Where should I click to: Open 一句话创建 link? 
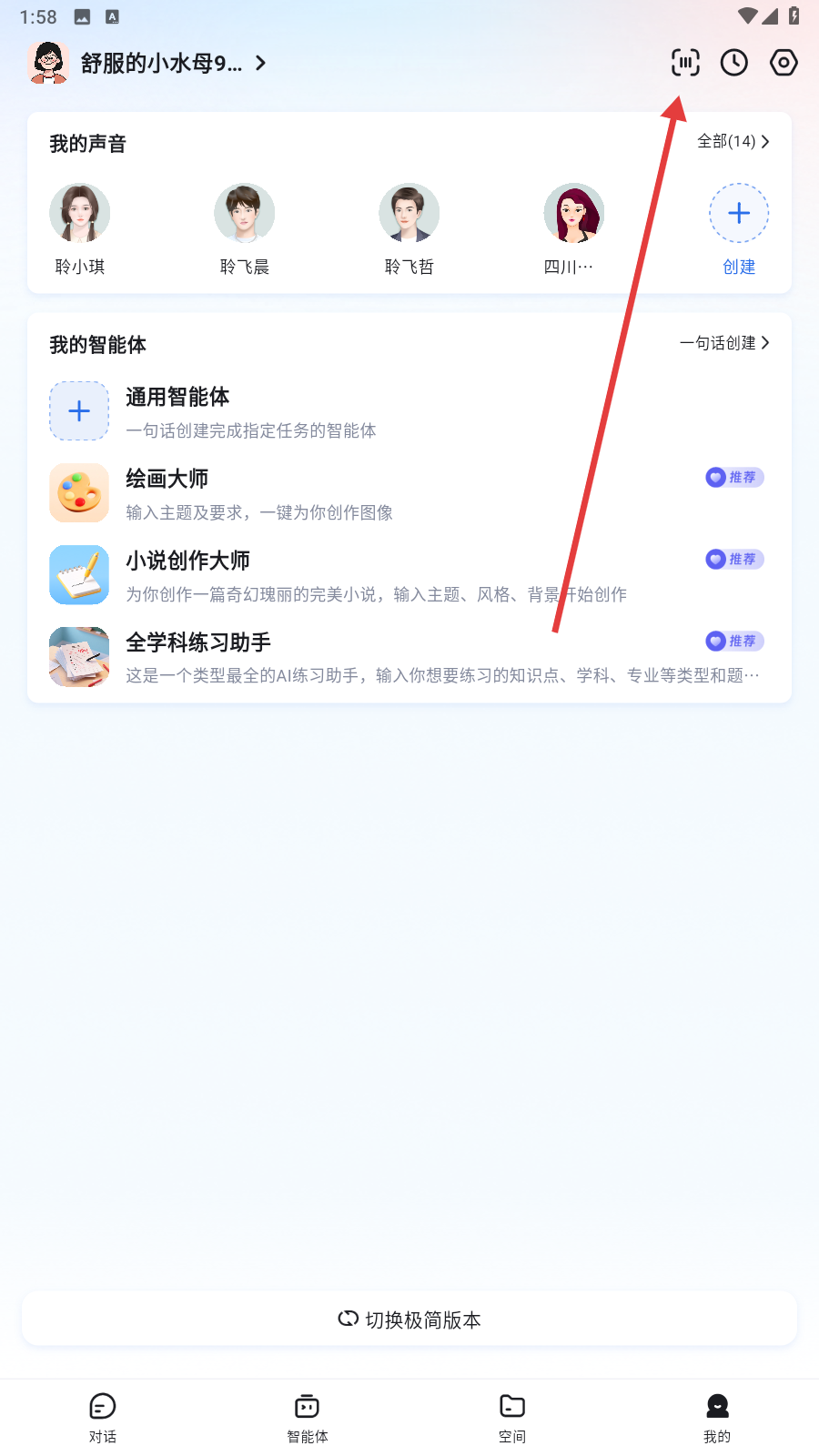point(724,343)
